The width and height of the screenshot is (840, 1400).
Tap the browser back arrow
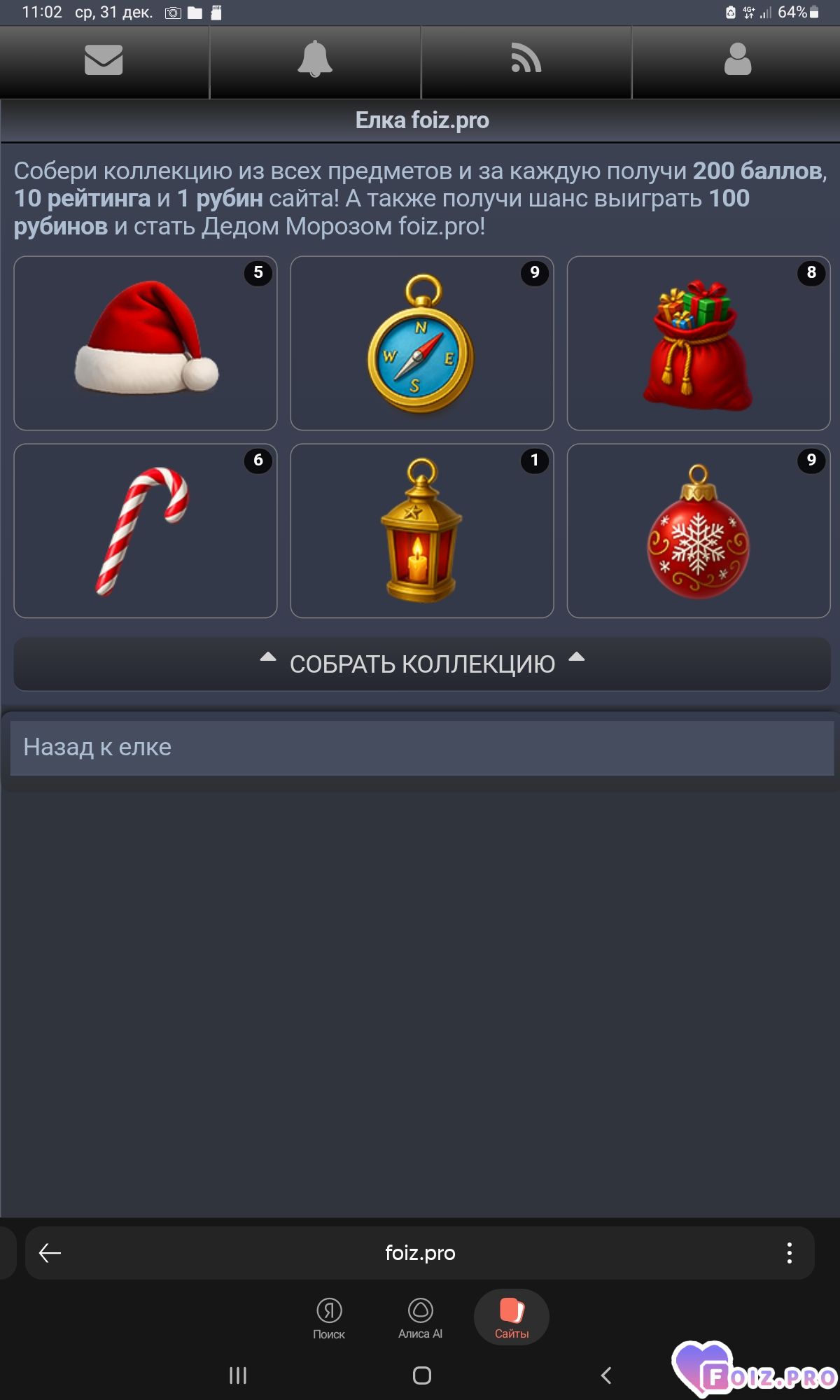click(x=50, y=1253)
